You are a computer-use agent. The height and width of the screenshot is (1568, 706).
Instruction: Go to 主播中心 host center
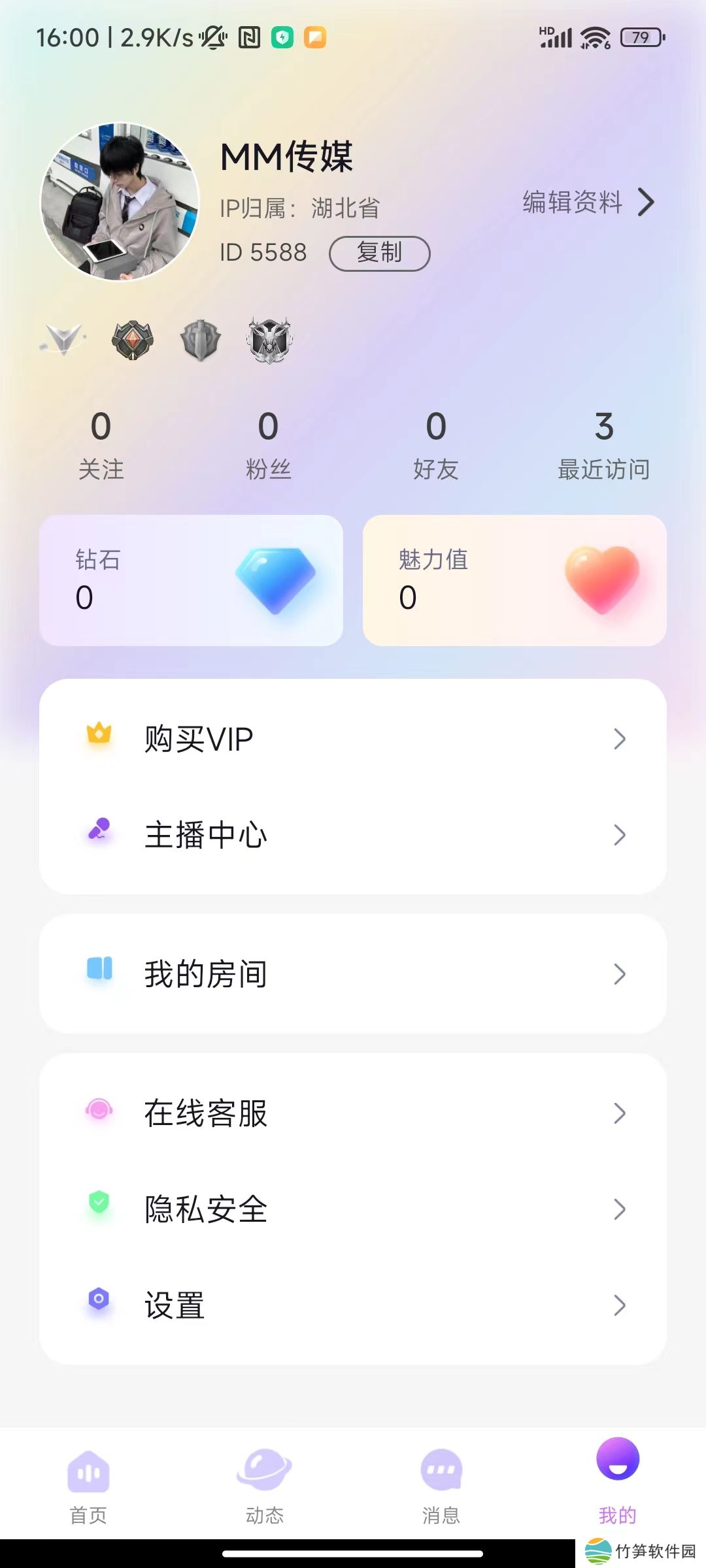(353, 835)
